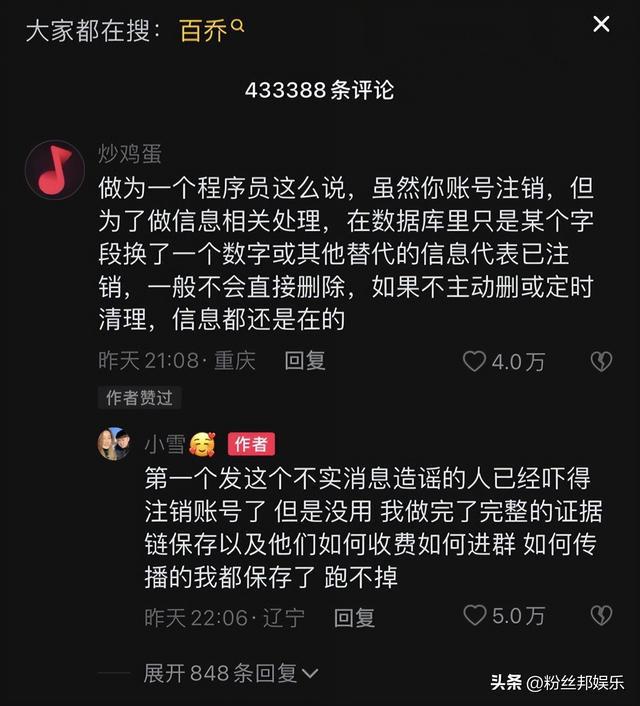
Task: Reply to 炒鸡蛋's comment
Action: click(305, 361)
